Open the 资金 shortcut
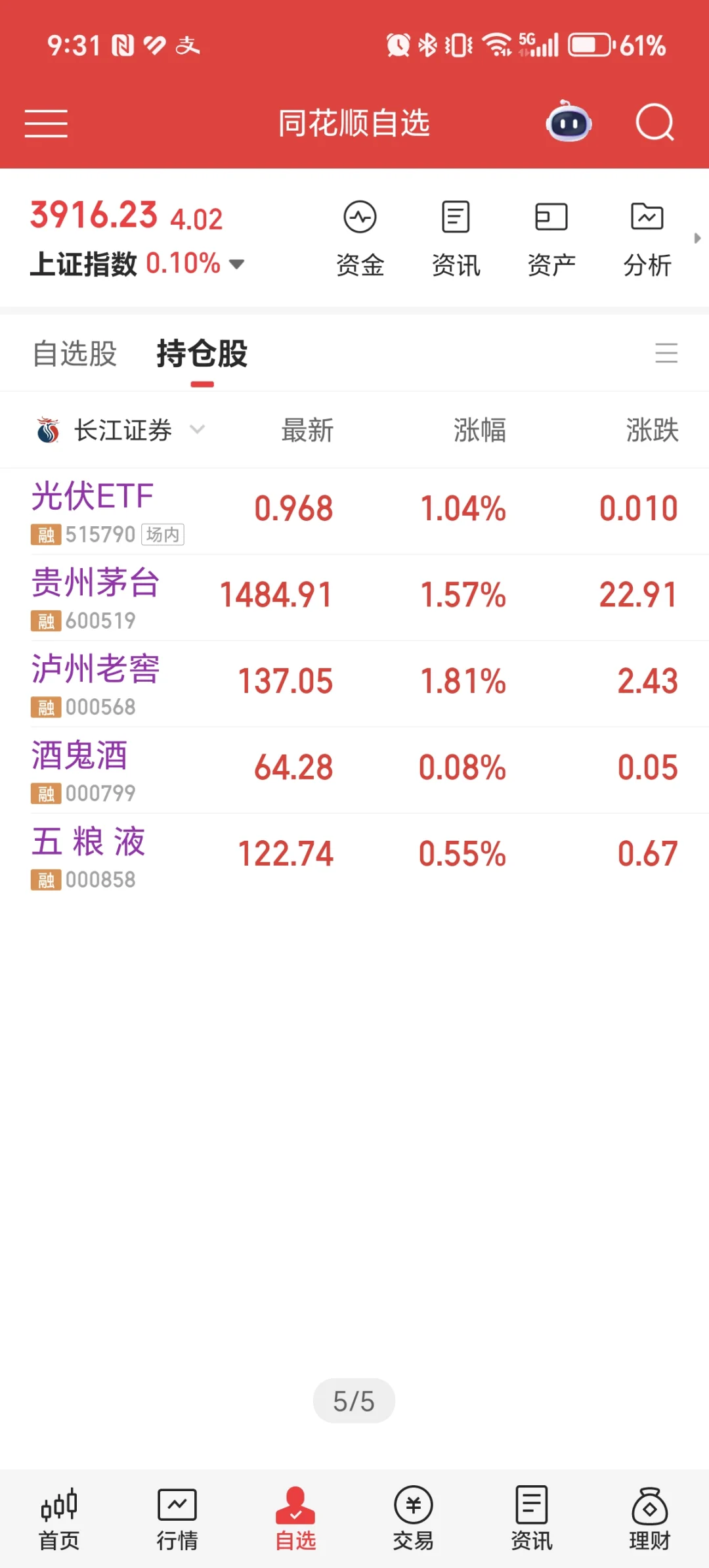The image size is (709, 1568). [x=360, y=239]
